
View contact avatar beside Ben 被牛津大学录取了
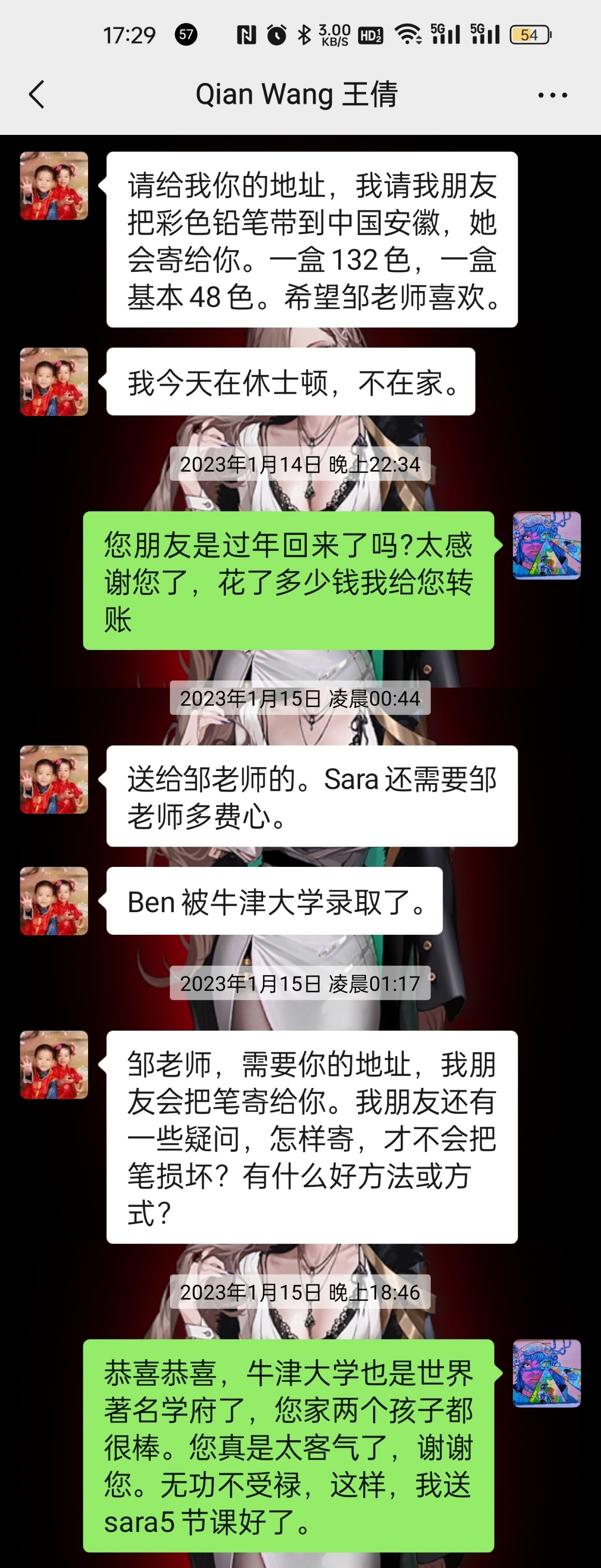54,901
